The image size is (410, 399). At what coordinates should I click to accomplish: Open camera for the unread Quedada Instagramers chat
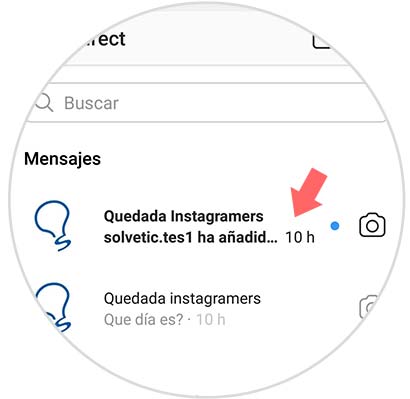coord(372,225)
